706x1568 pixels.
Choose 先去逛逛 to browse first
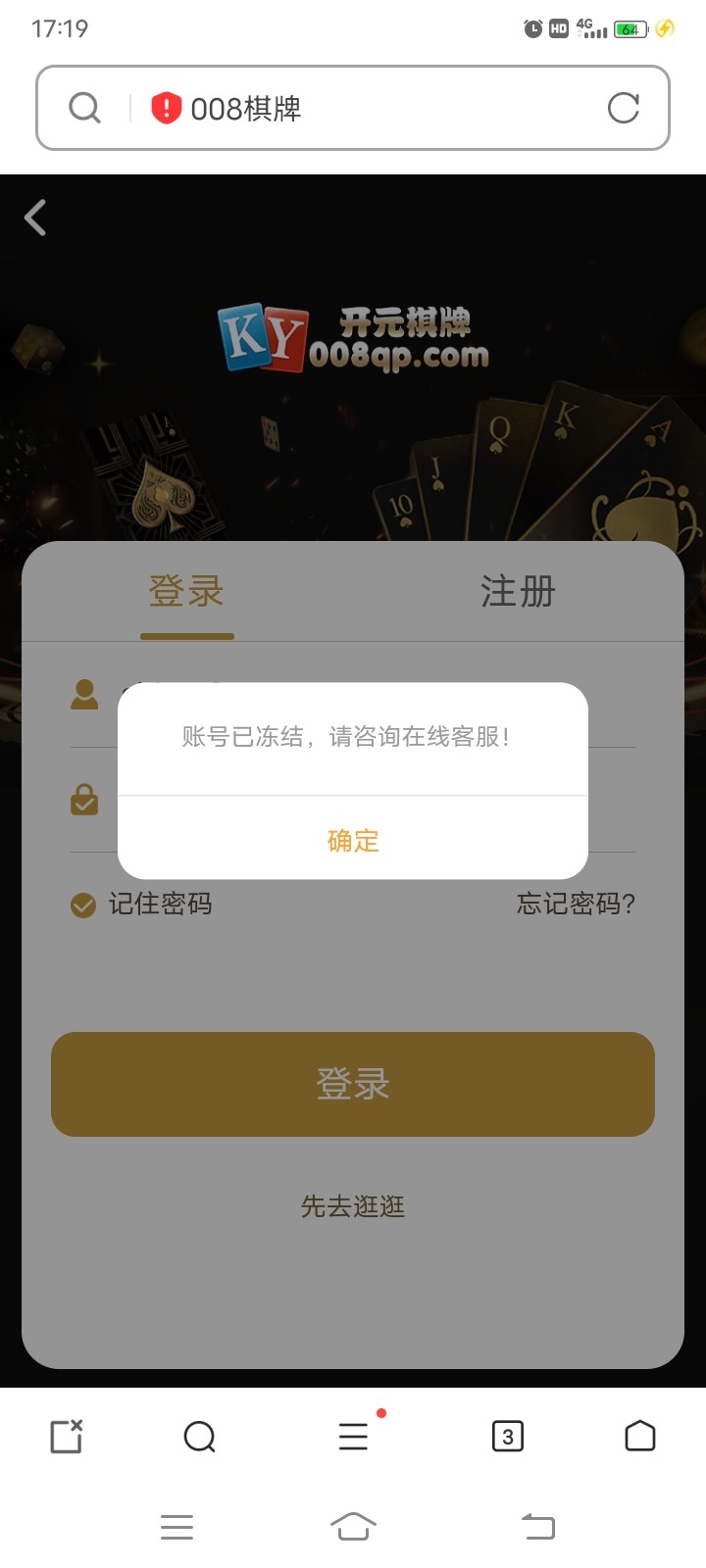353,1206
